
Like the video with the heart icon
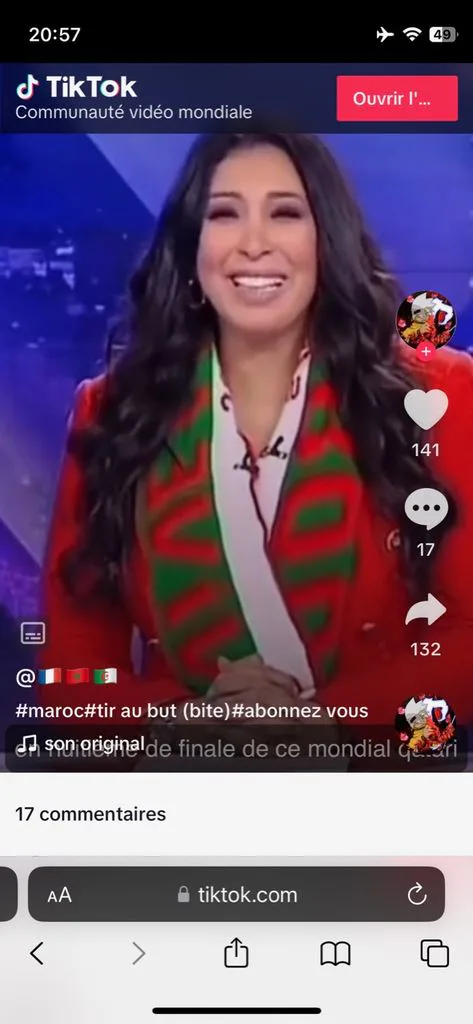tap(426, 409)
